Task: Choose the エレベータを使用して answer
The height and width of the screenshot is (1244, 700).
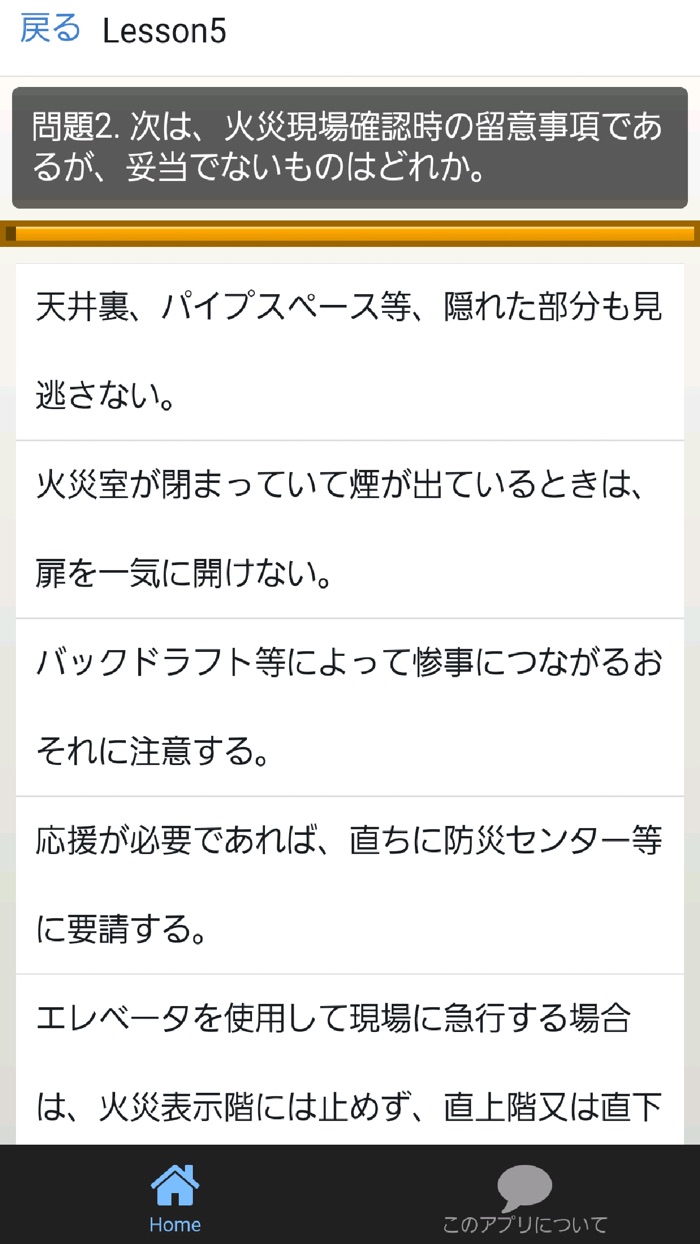Action: tap(350, 1060)
